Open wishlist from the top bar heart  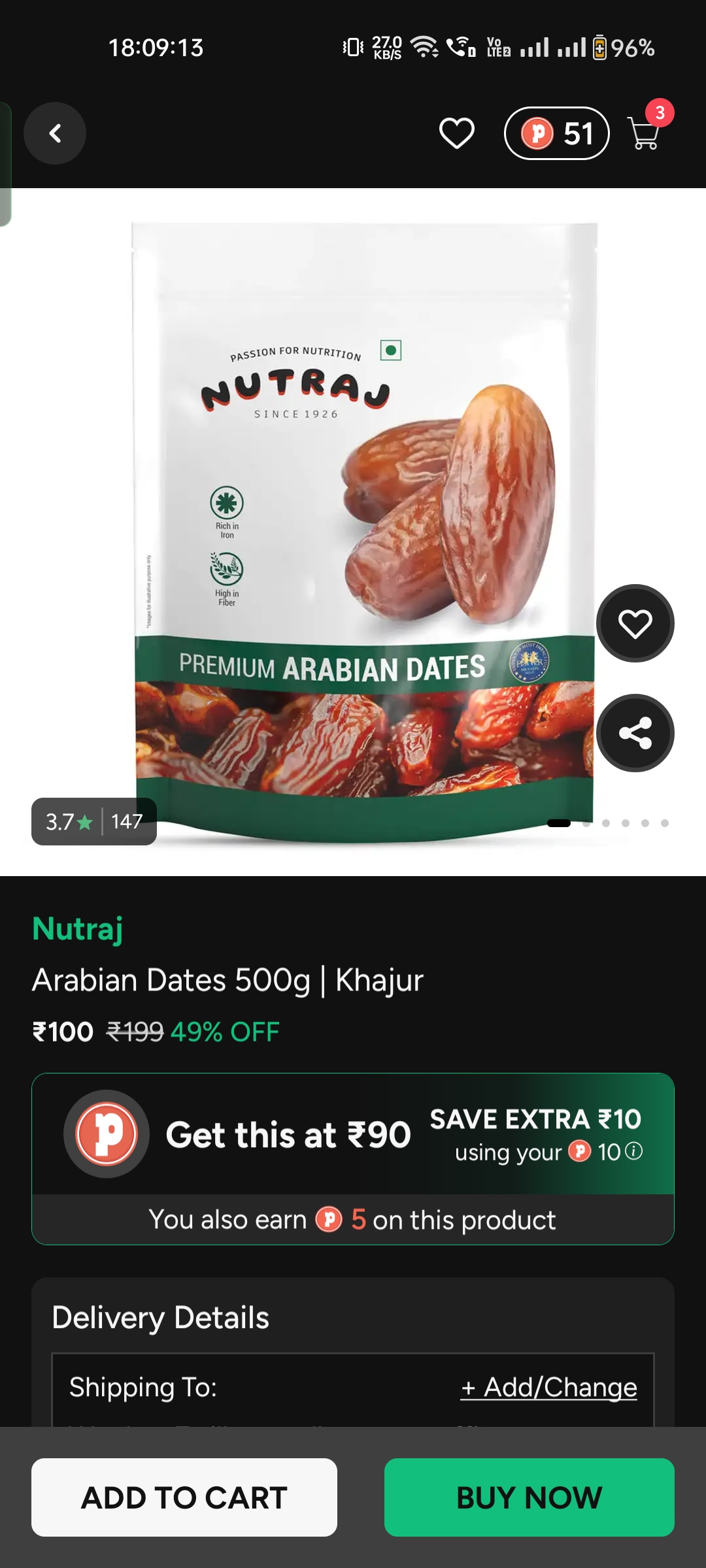456,133
